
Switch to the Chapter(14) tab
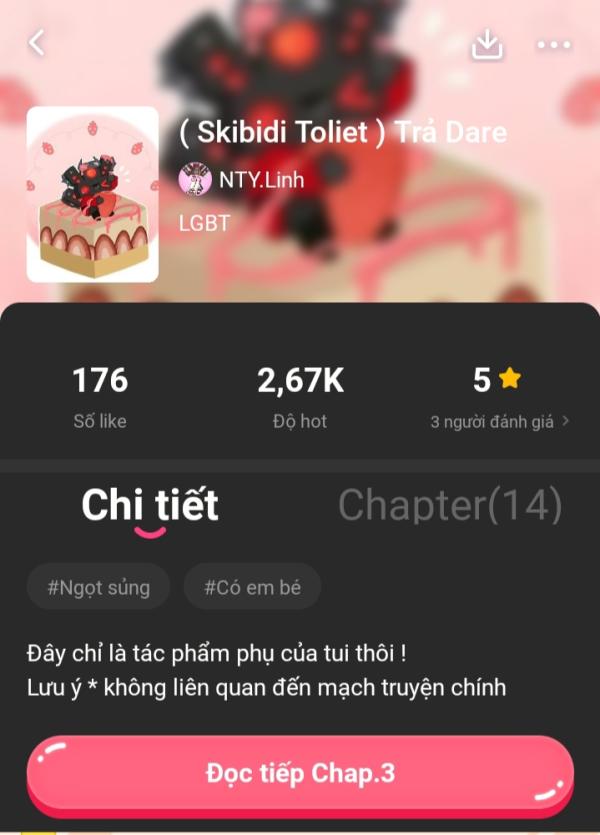449,505
